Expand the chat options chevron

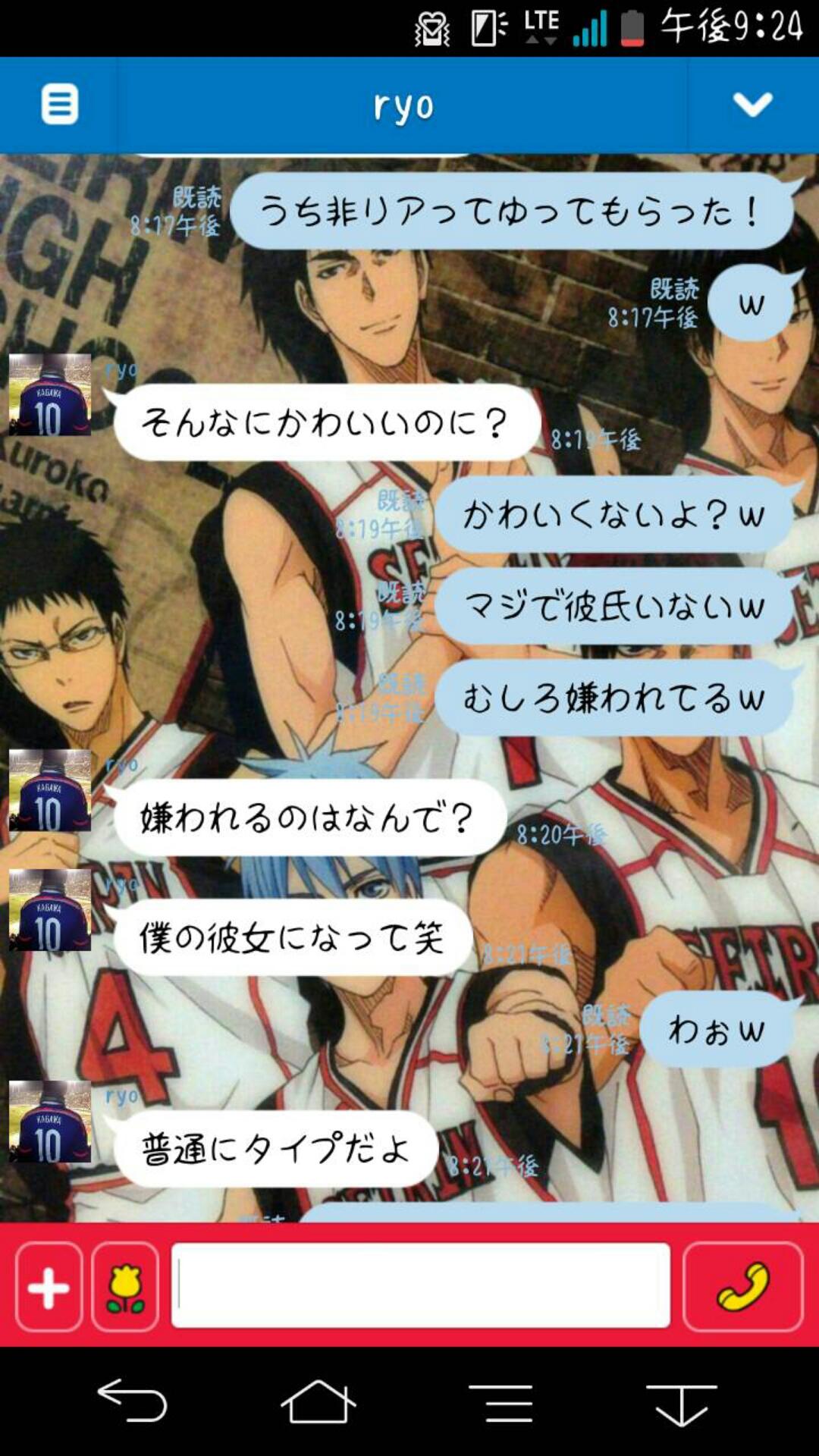(752, 105)
